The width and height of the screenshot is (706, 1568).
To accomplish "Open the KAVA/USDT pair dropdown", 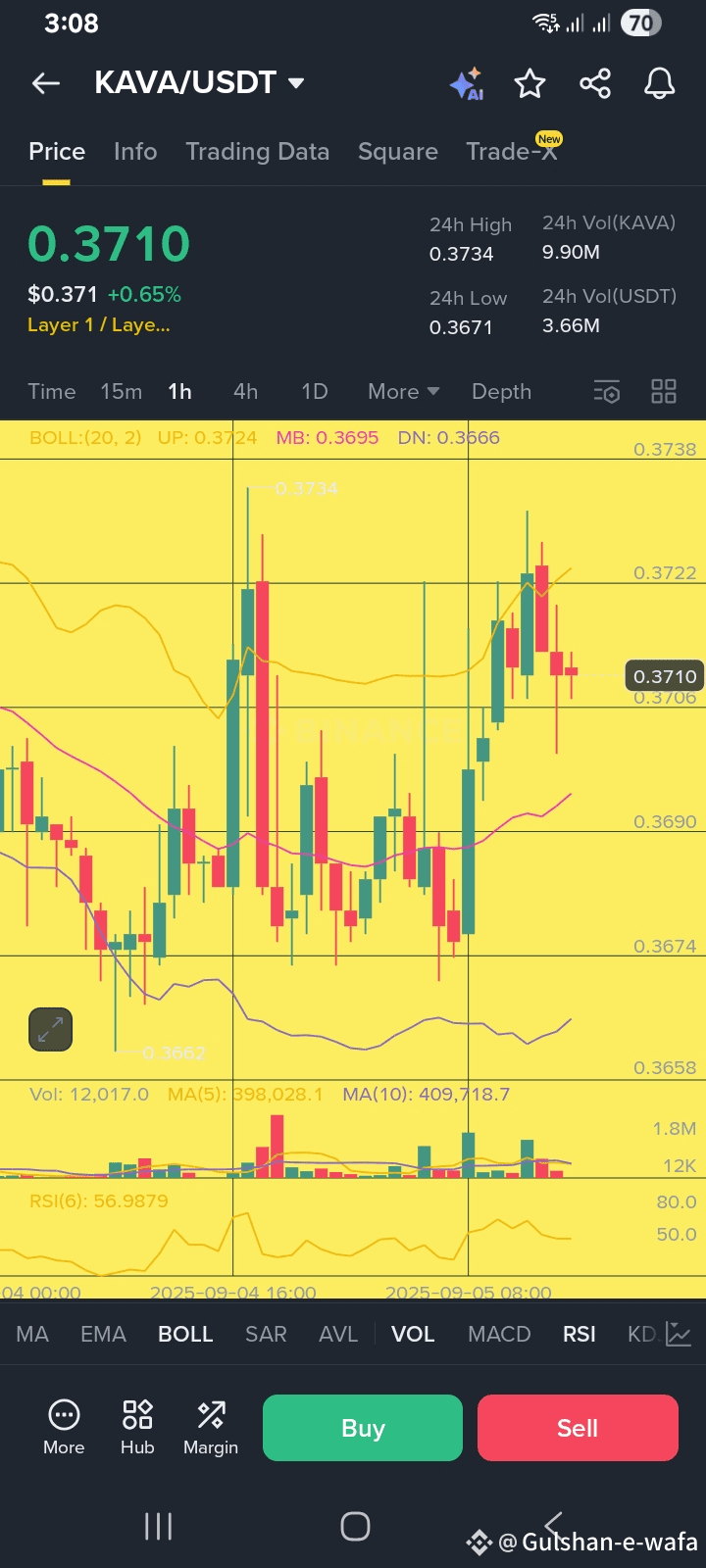I will (x=295, y=83).
